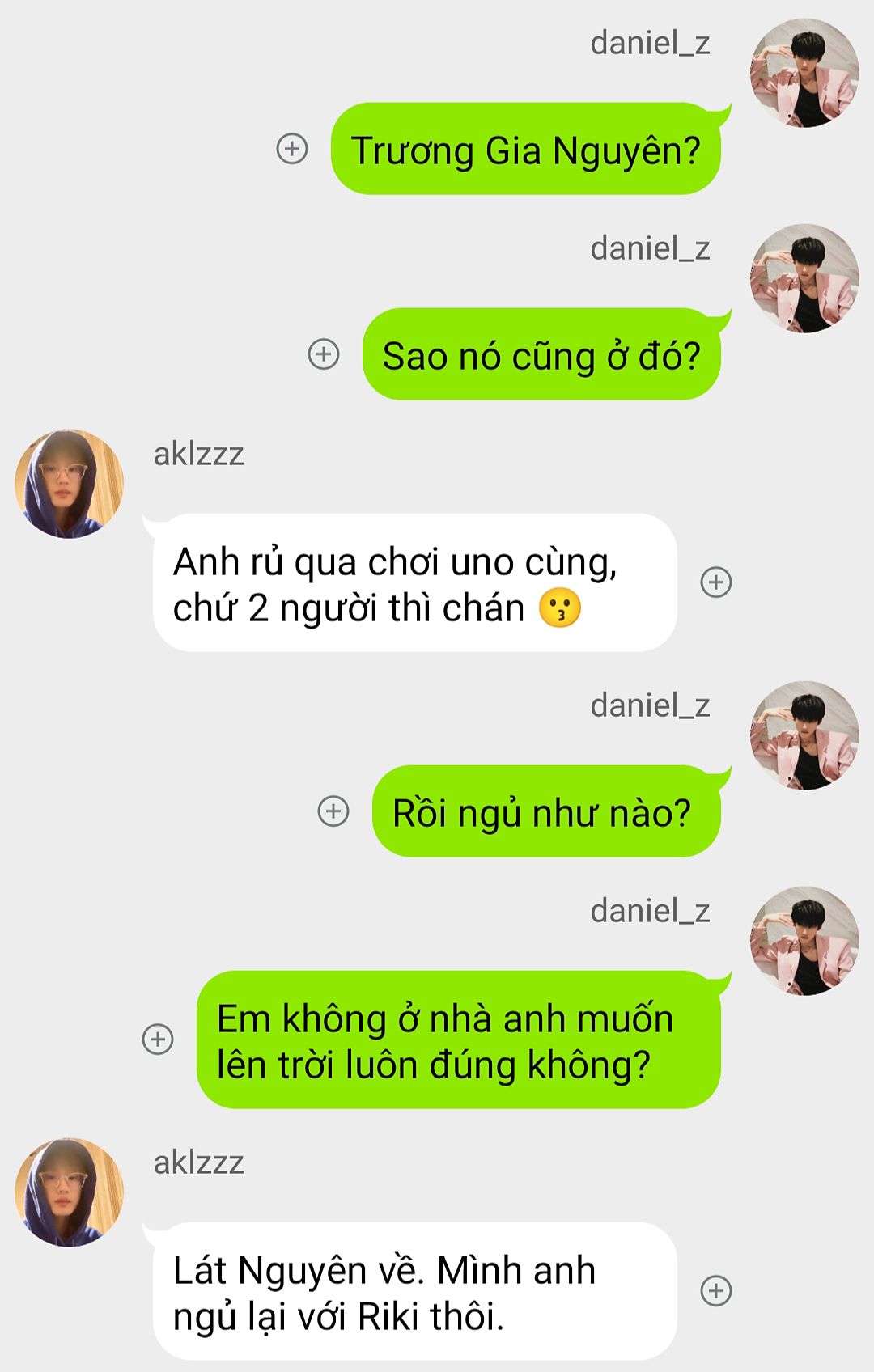View daniel_z avatar above "Rồi ngủ như nào?"
The width and height of the screenshot is (874, 1372).
coord(804,735)
